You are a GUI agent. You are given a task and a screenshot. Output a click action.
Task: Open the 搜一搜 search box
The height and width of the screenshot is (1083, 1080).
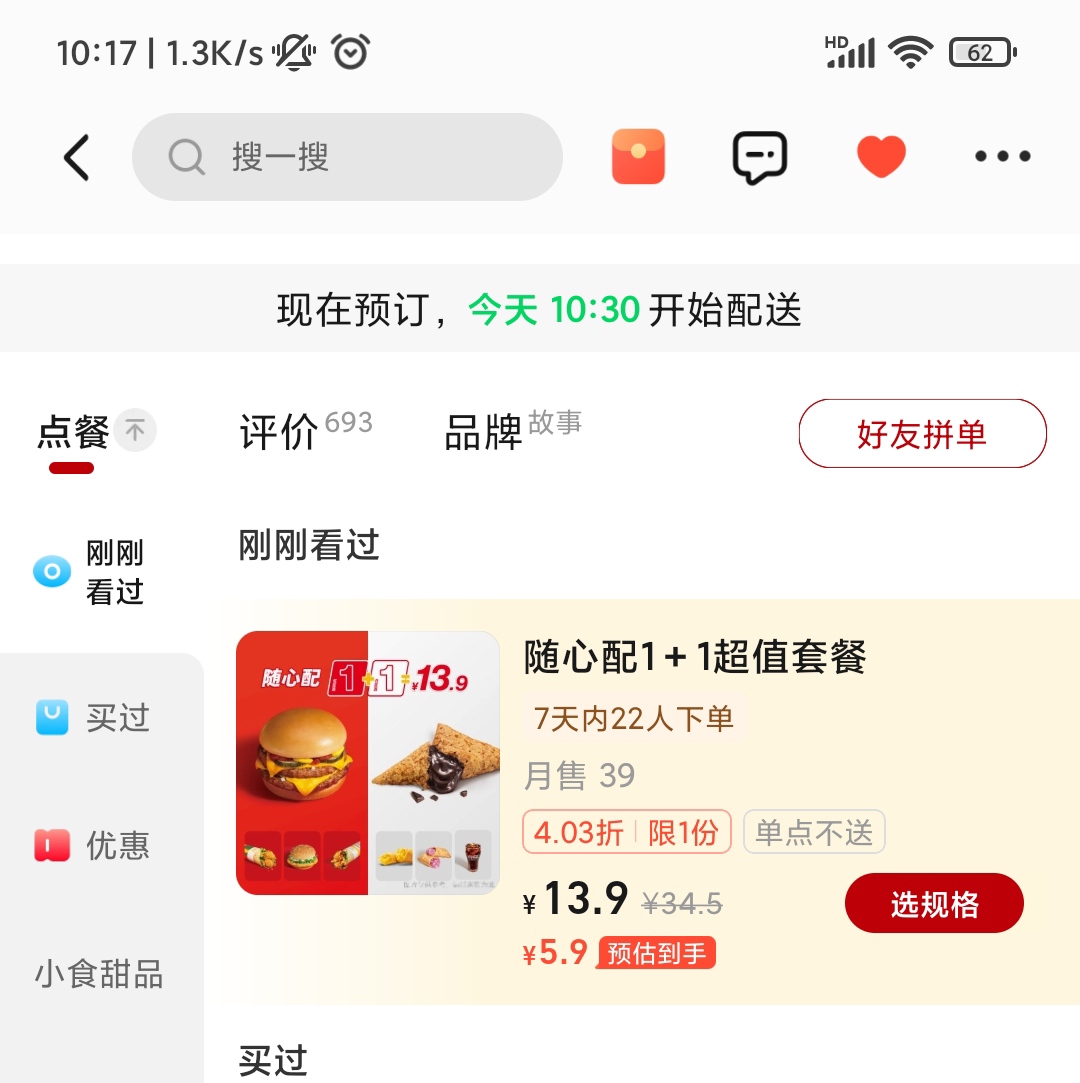[347, 157]
